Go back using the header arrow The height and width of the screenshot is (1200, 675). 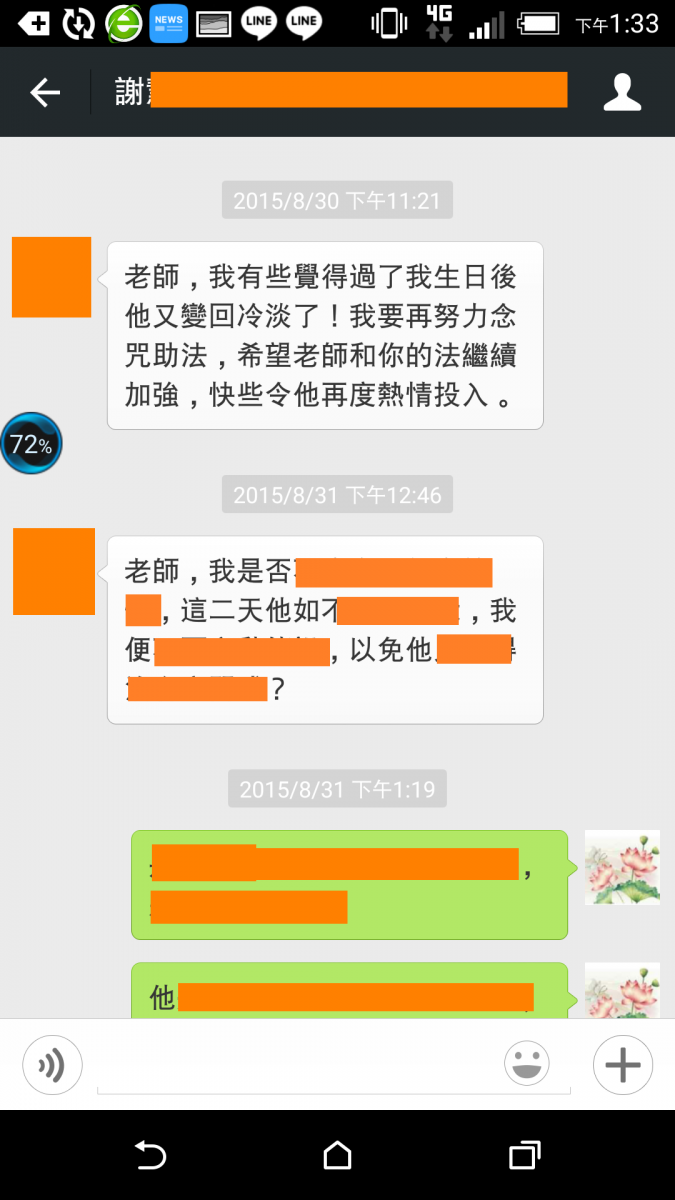45,93
